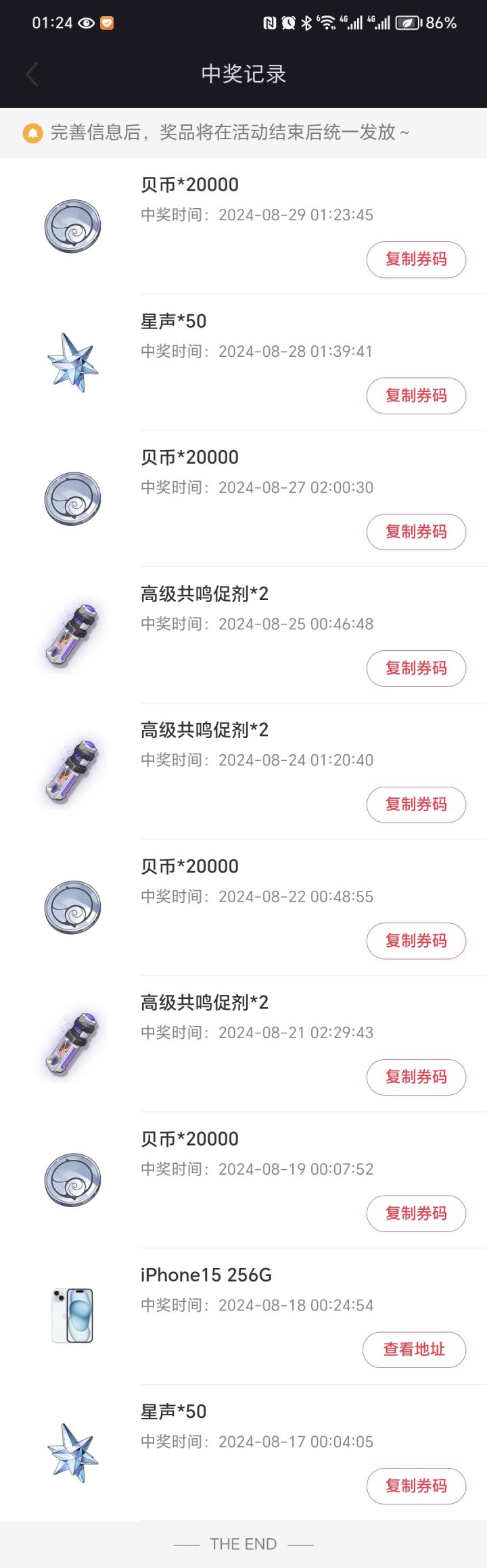Go back from the 中奖记录 page
This screenshot has height=1568, width=487.
click(x=32, y=74)
